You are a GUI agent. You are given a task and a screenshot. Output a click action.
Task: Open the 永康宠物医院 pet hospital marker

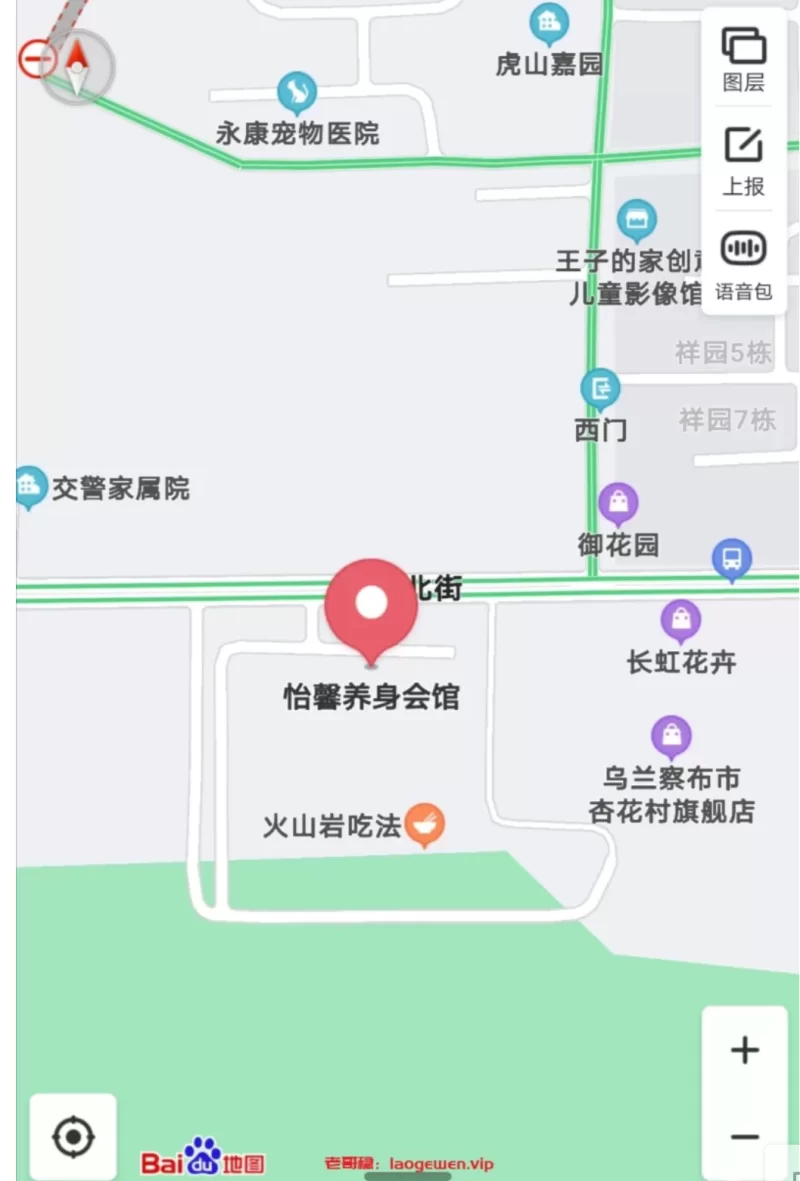(x=296, y=94)
